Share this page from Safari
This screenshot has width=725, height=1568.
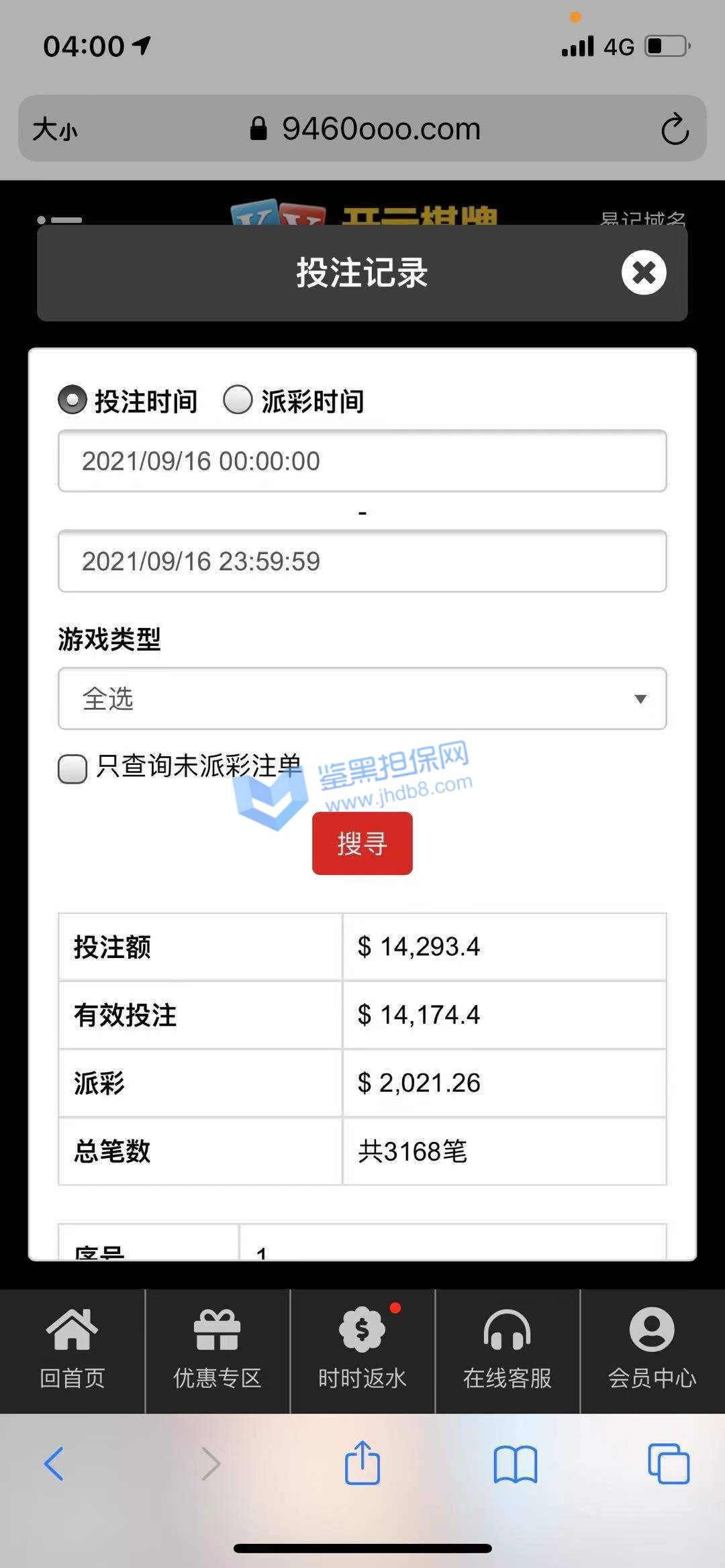point(362,1463)
